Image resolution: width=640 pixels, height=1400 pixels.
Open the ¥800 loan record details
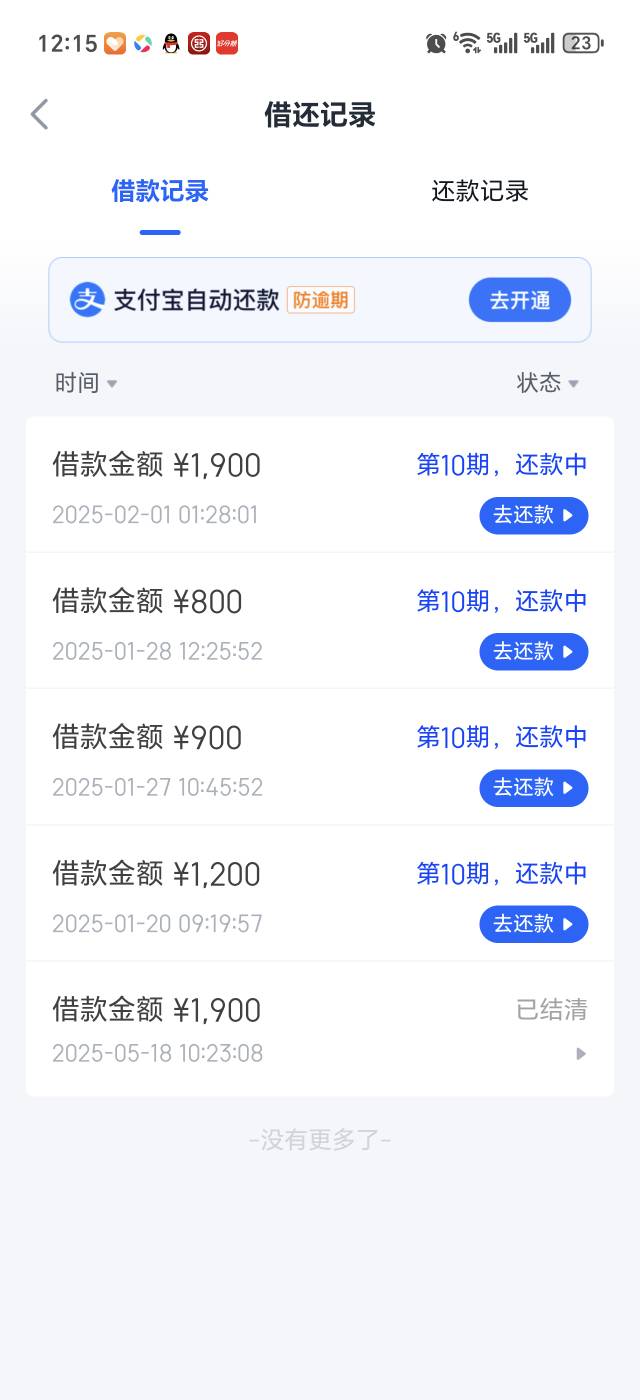320,621
